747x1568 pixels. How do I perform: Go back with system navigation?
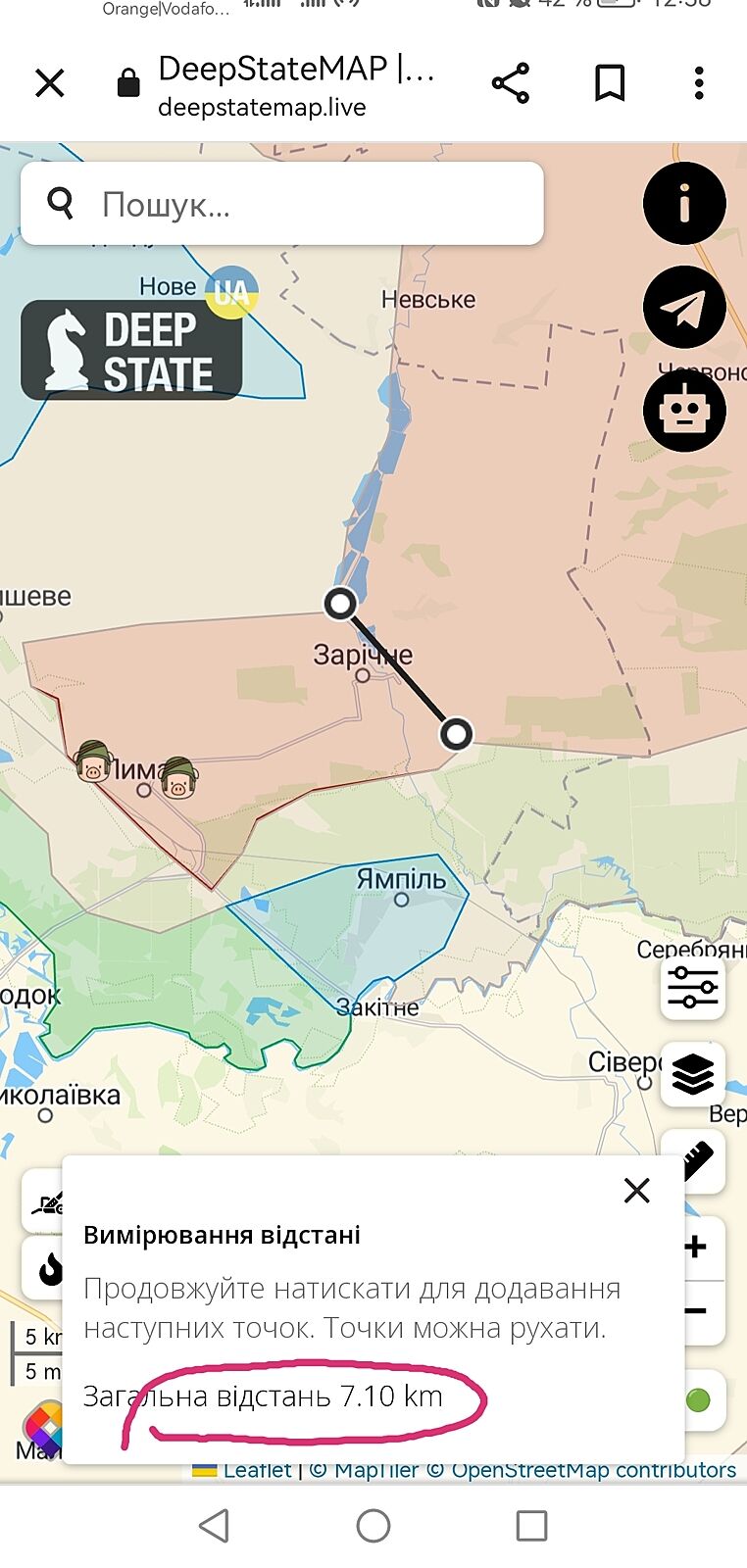pyautogui.click(x=214, y=1526)
